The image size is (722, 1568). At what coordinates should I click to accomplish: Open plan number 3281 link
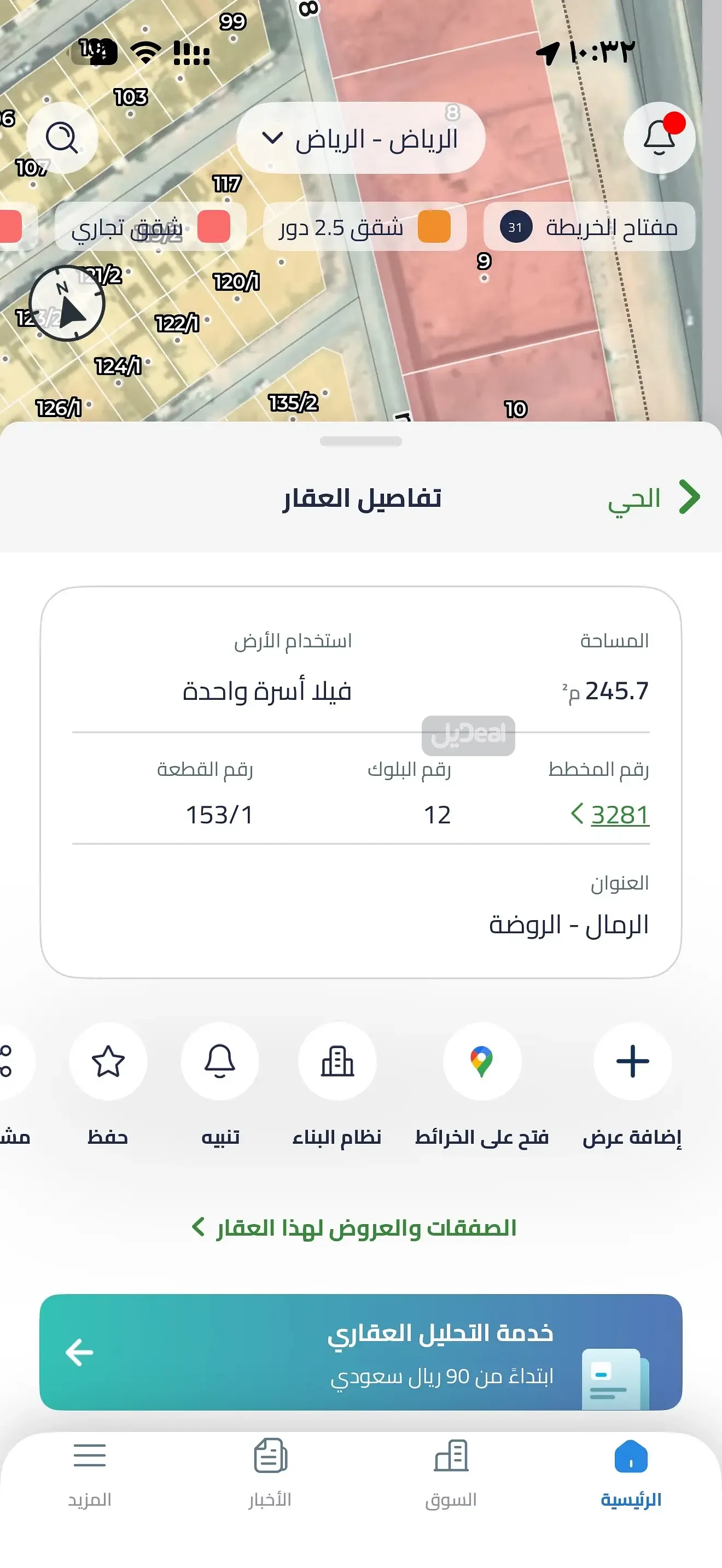click(x=619, y=815)
